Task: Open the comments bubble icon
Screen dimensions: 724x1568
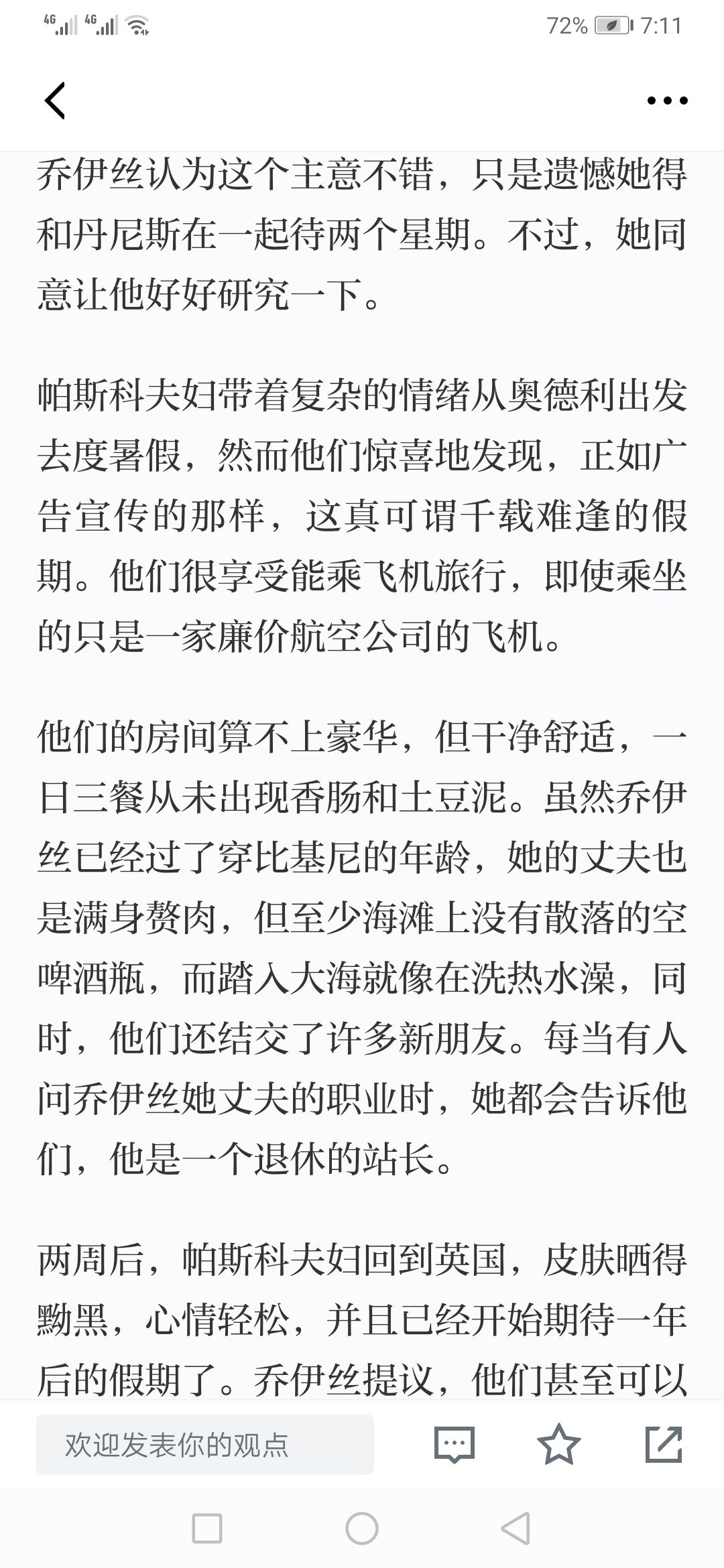Action: (455, 1445)
